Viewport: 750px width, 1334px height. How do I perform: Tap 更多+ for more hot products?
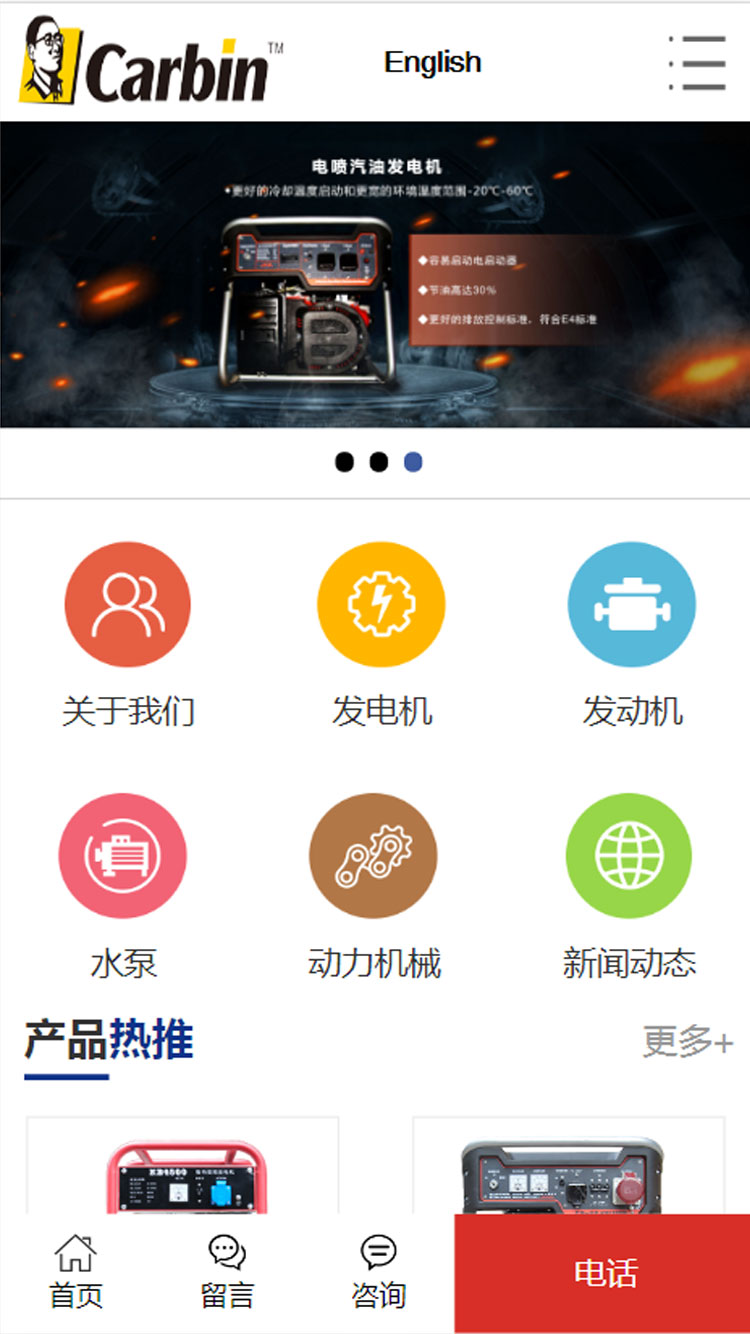[687, 1042]
